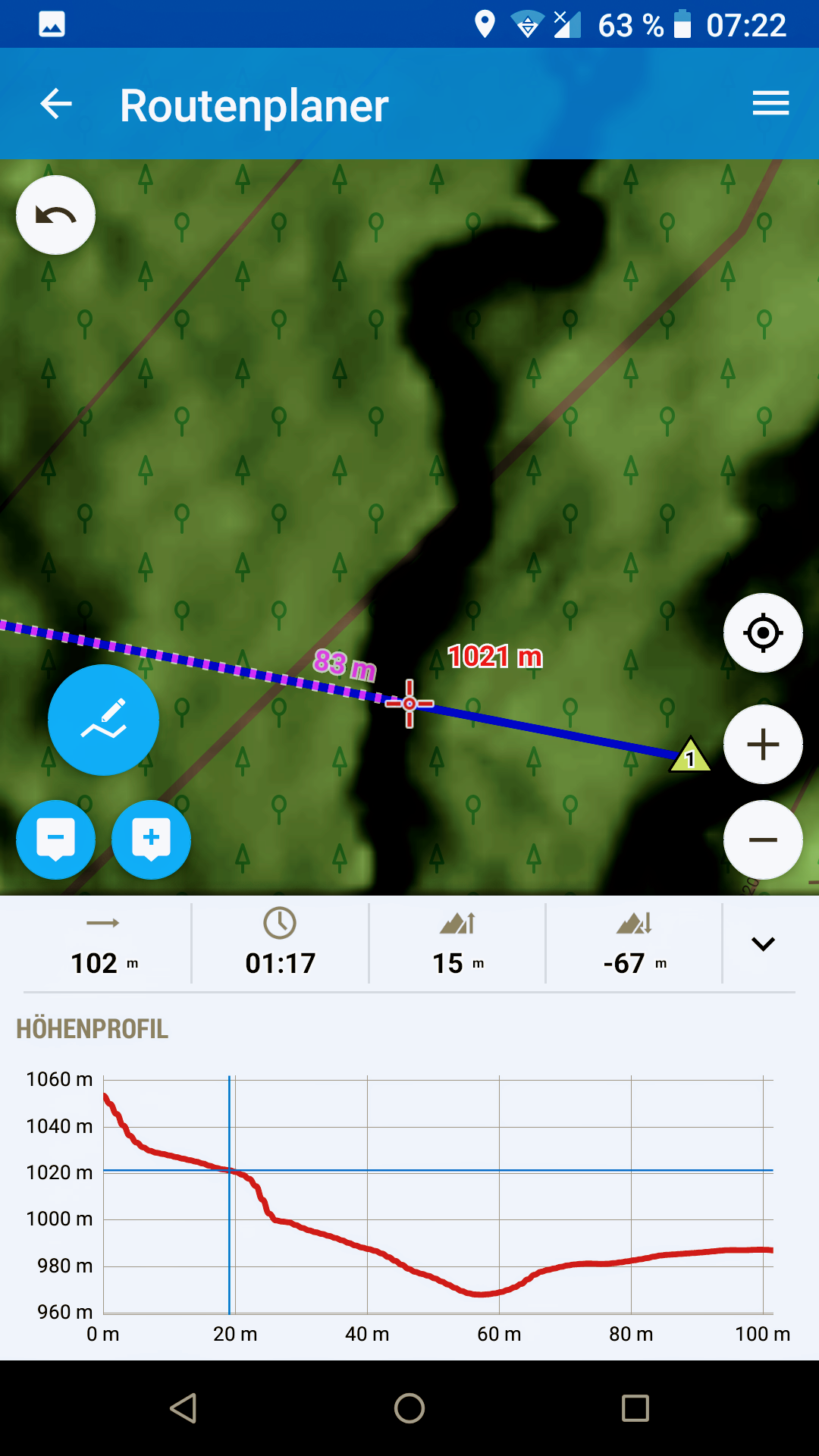Undo the last route point
Viewport: 819px width, 1456px height.
56,215
